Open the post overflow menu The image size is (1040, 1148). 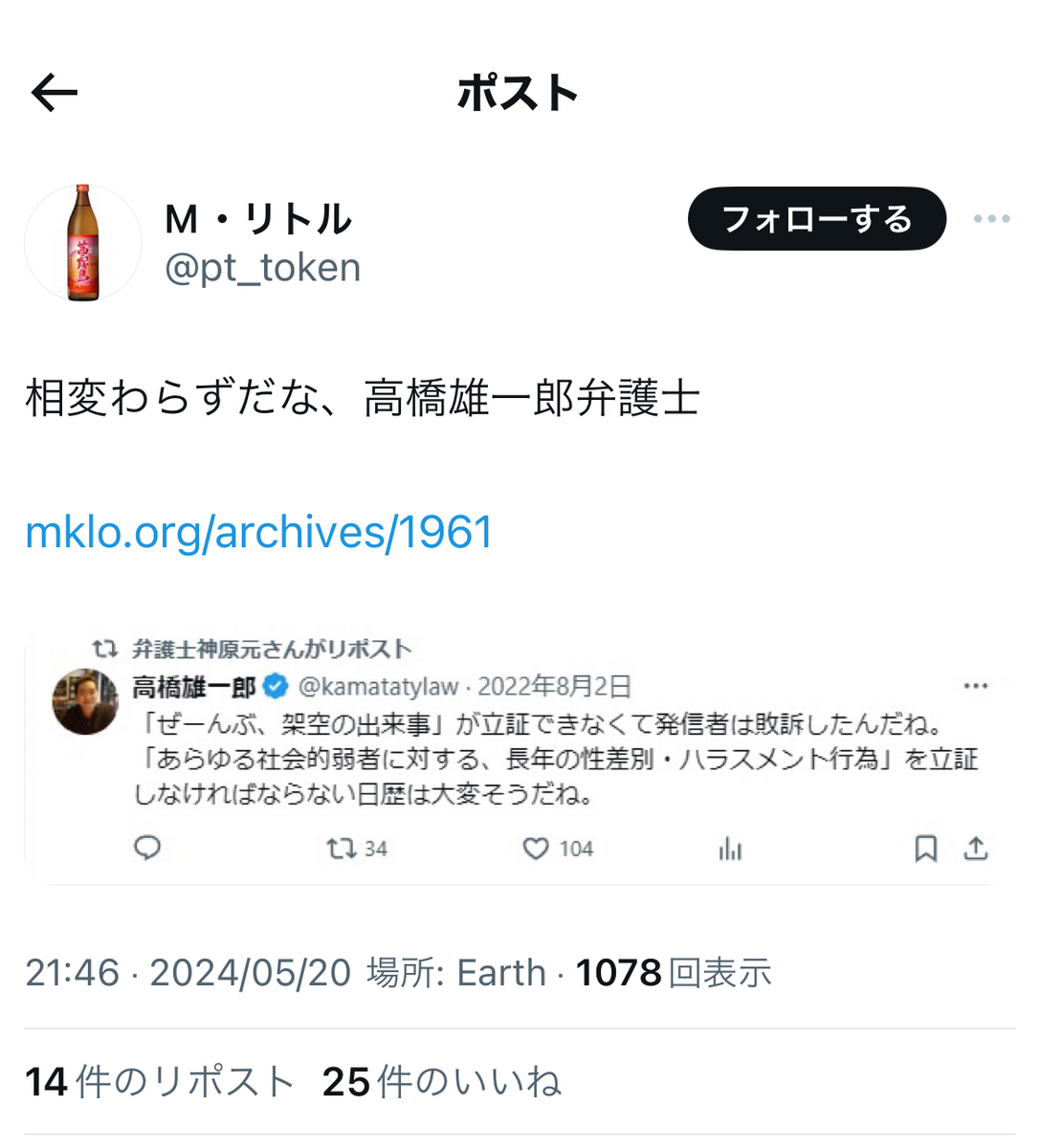pos(991,219)
